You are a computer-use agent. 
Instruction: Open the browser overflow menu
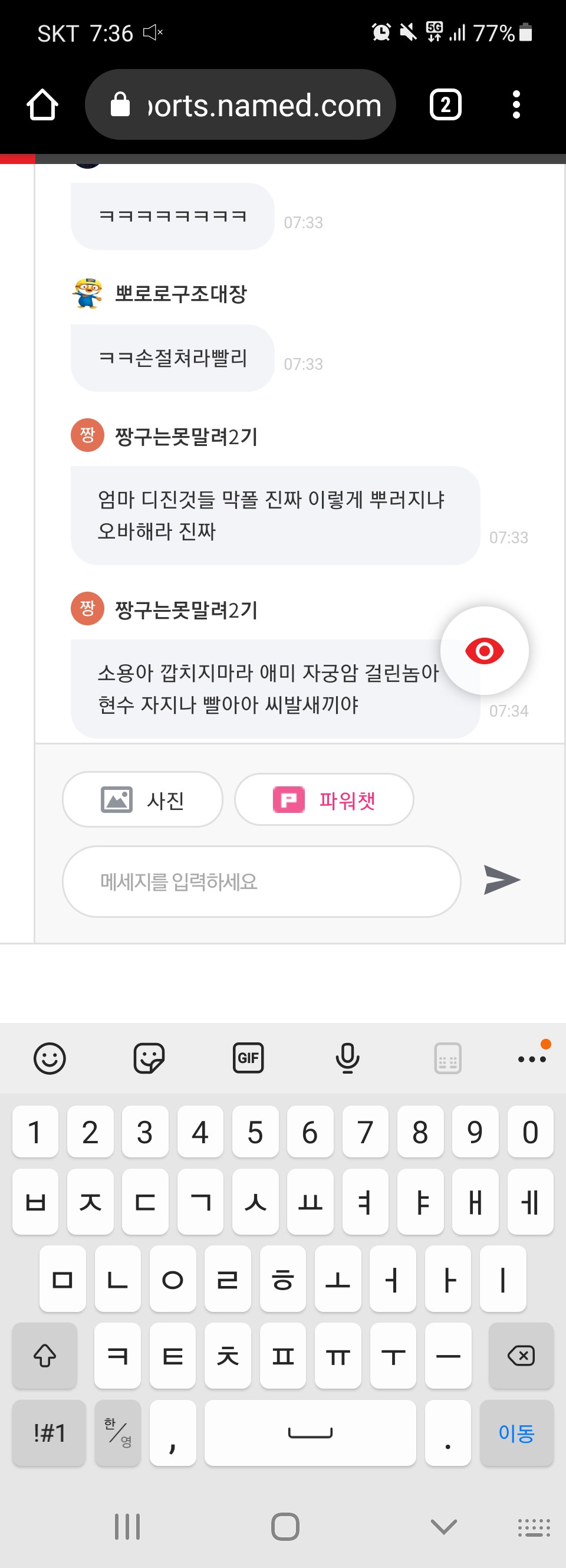point(516,104)
